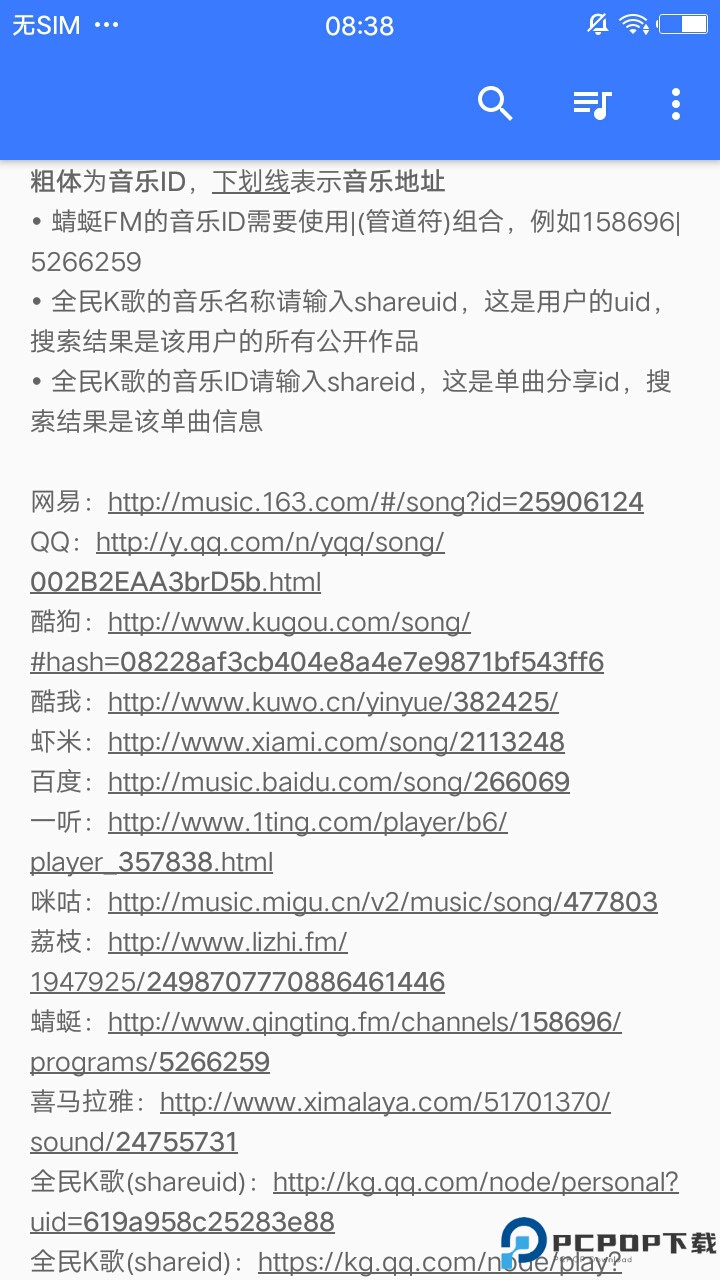
Task: Open the music playlist queue icon
Action: [592, 103]
